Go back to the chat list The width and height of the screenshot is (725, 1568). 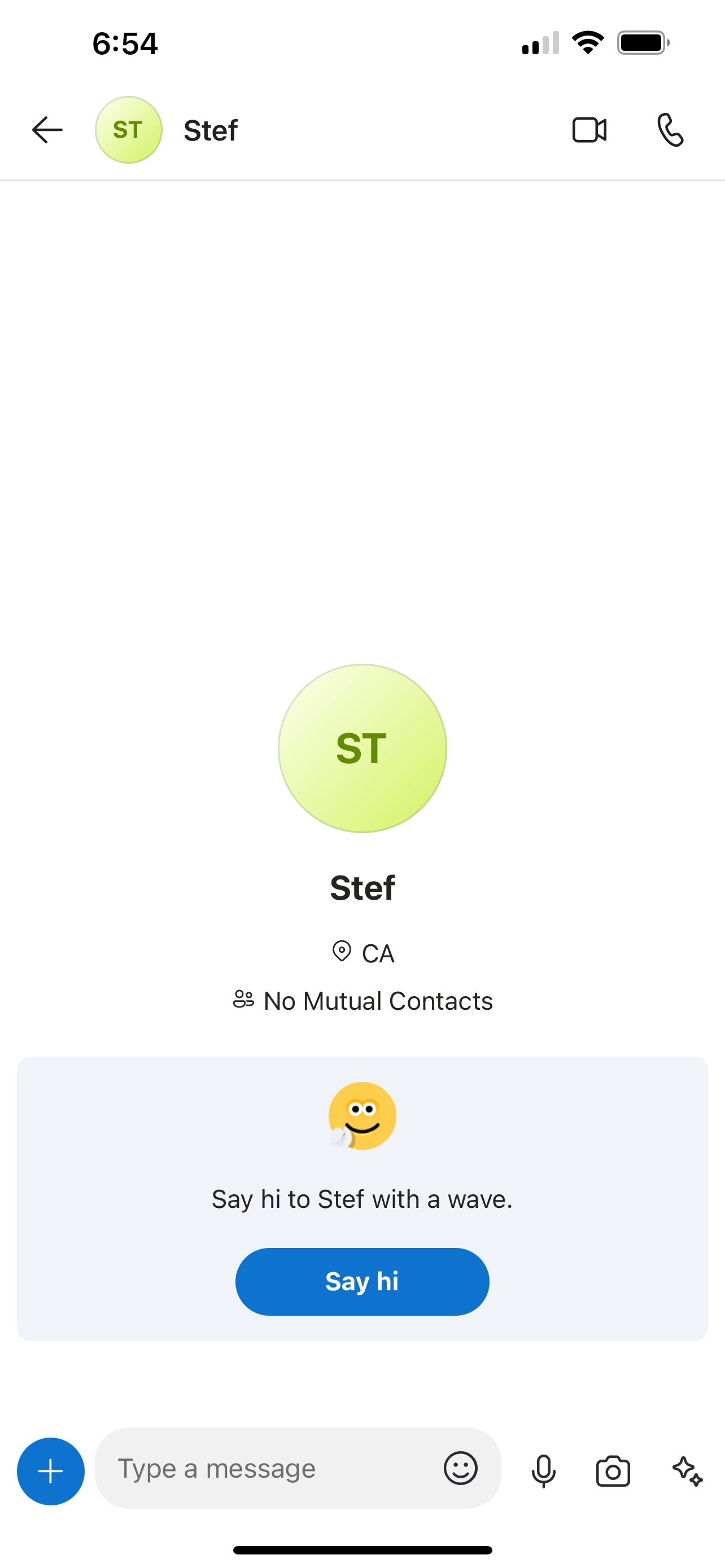(47, 130)
